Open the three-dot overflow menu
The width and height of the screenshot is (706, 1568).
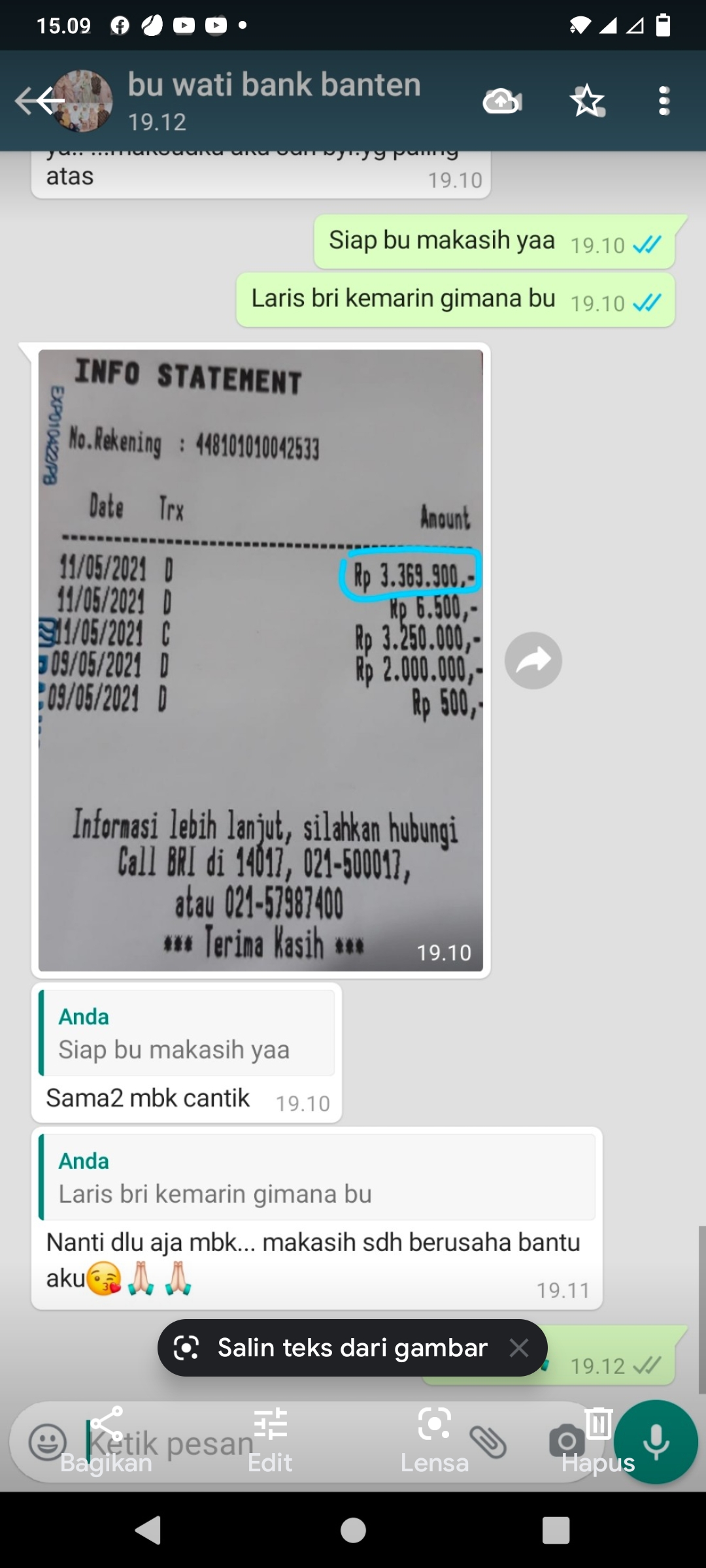[x=664, y=101]
